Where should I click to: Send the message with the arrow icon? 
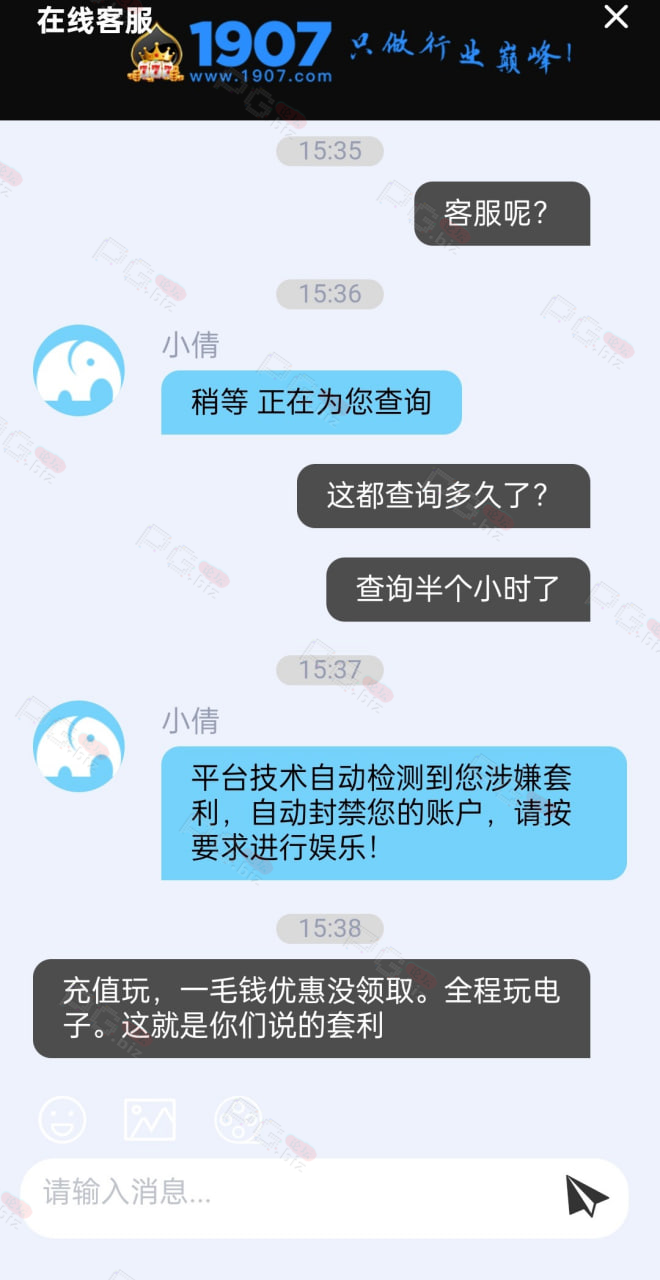click(586, 1195)
